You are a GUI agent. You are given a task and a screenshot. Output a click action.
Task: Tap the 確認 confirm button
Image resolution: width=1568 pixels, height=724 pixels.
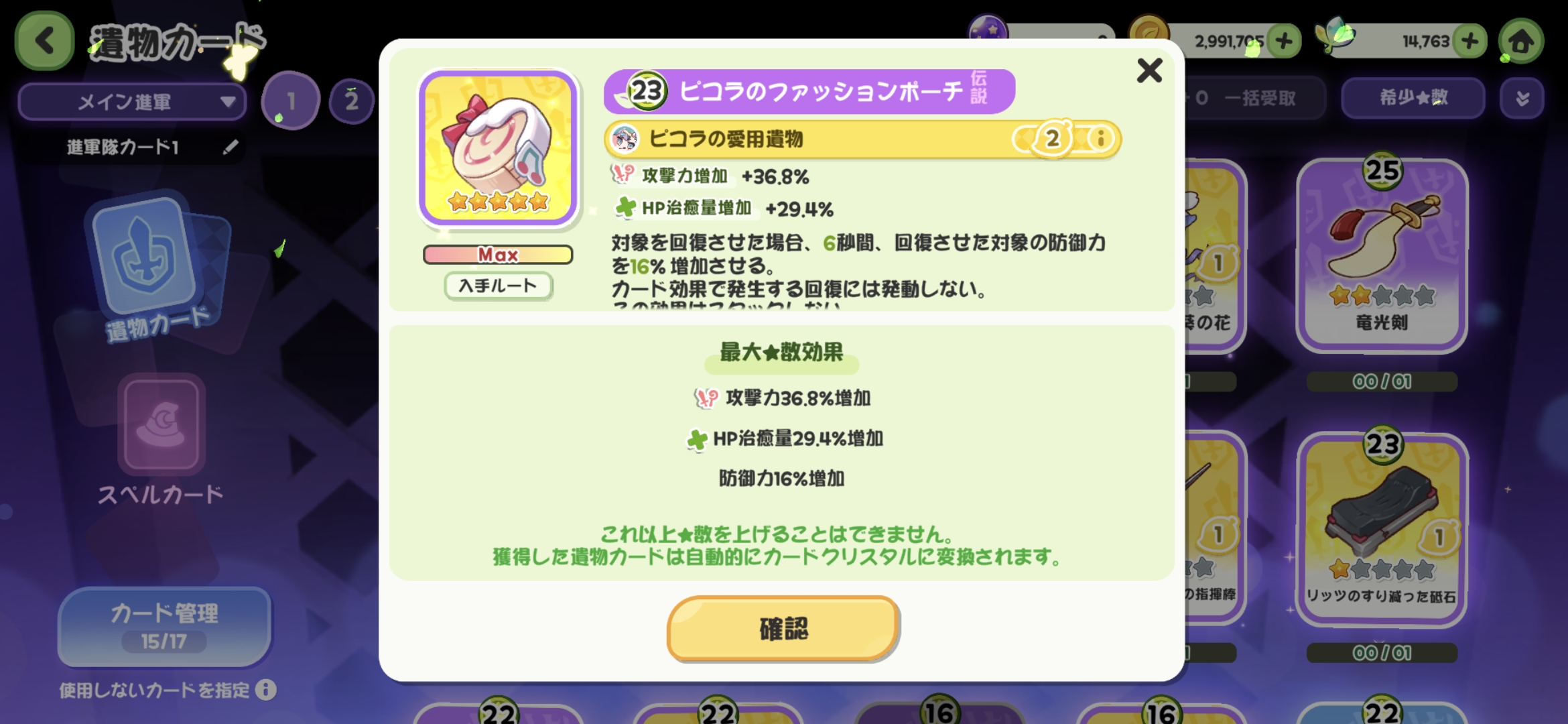(x=783, y=628)
